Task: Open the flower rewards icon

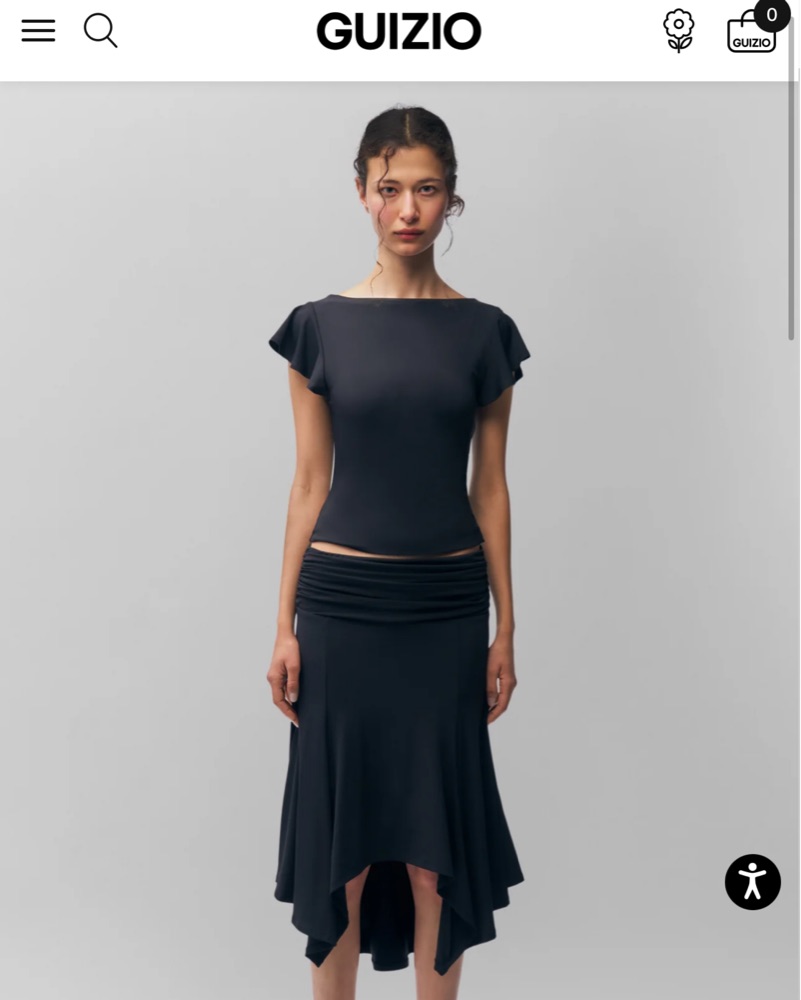Action: pyautogui.click(x=679, y=31)
